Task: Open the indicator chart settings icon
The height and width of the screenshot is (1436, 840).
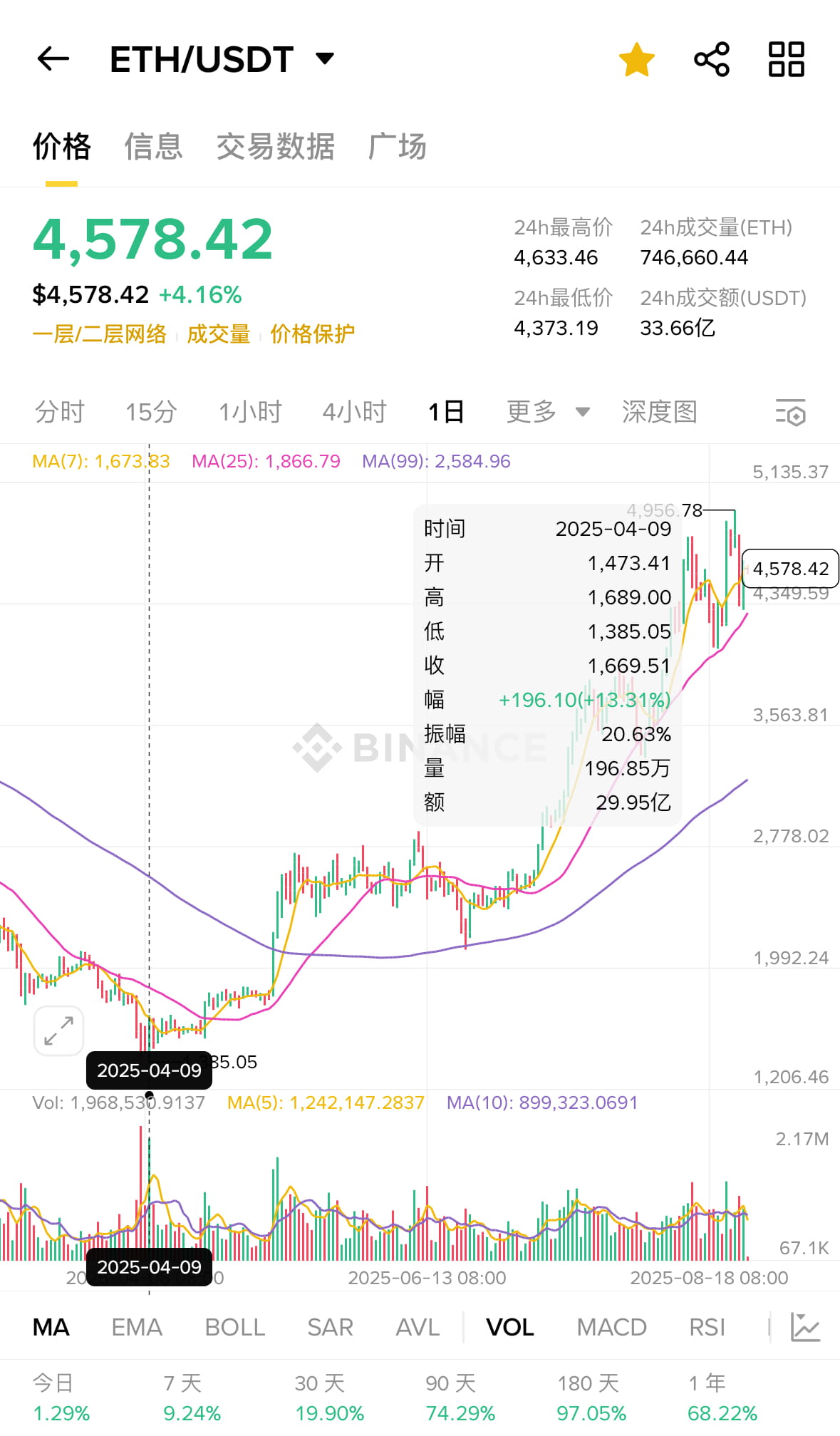Action: coord(805,1327)
